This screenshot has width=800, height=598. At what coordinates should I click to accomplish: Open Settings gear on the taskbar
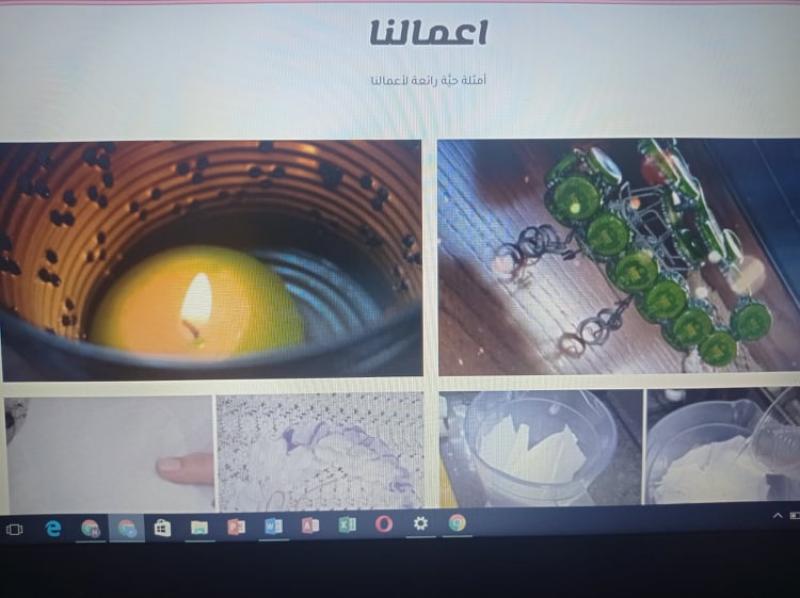click(x=421, y=523)
